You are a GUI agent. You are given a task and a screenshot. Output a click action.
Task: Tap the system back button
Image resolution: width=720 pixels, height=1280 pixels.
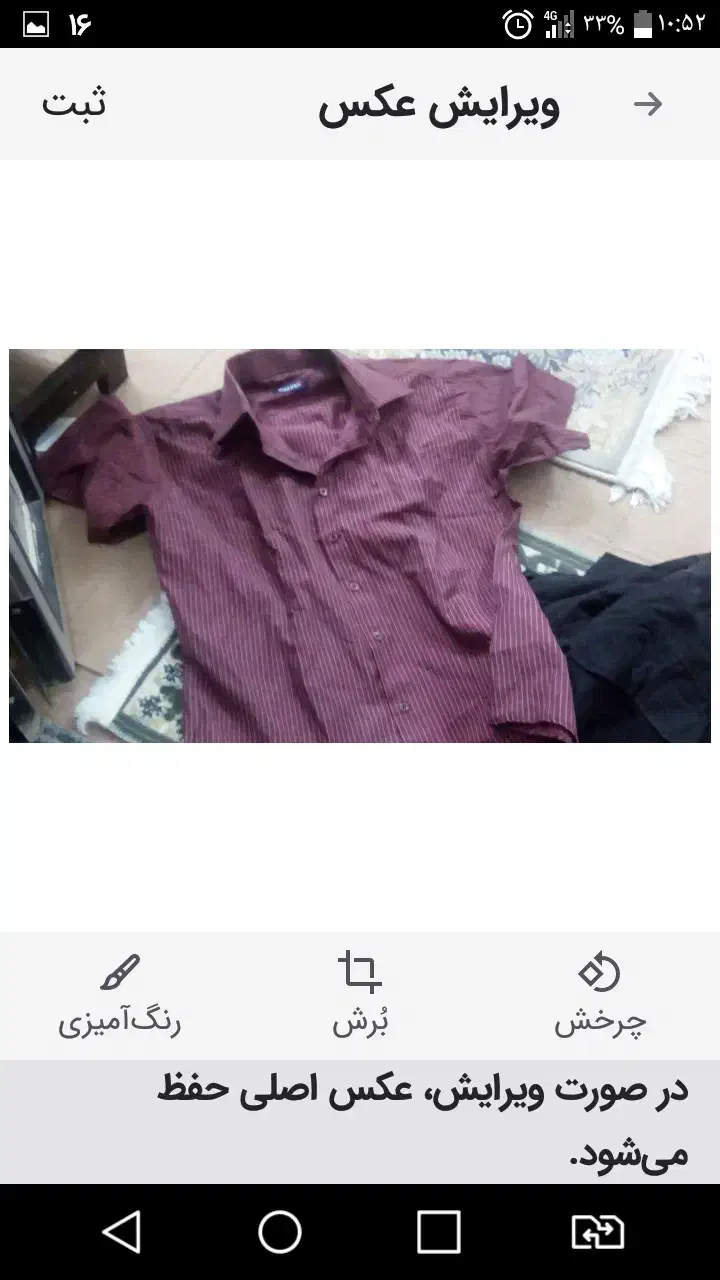[x=122, y=1232]
